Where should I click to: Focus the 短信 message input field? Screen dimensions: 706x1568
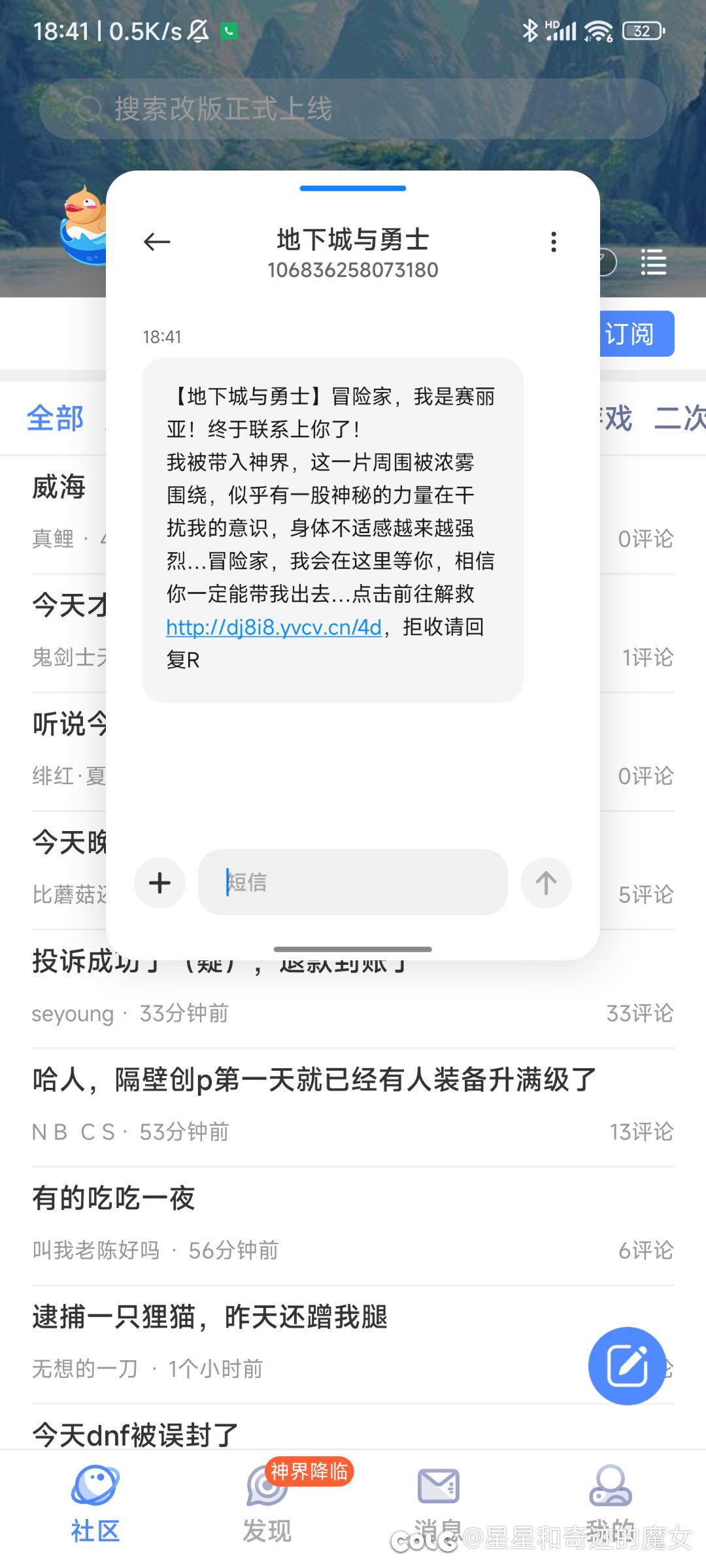click(353, 882)
